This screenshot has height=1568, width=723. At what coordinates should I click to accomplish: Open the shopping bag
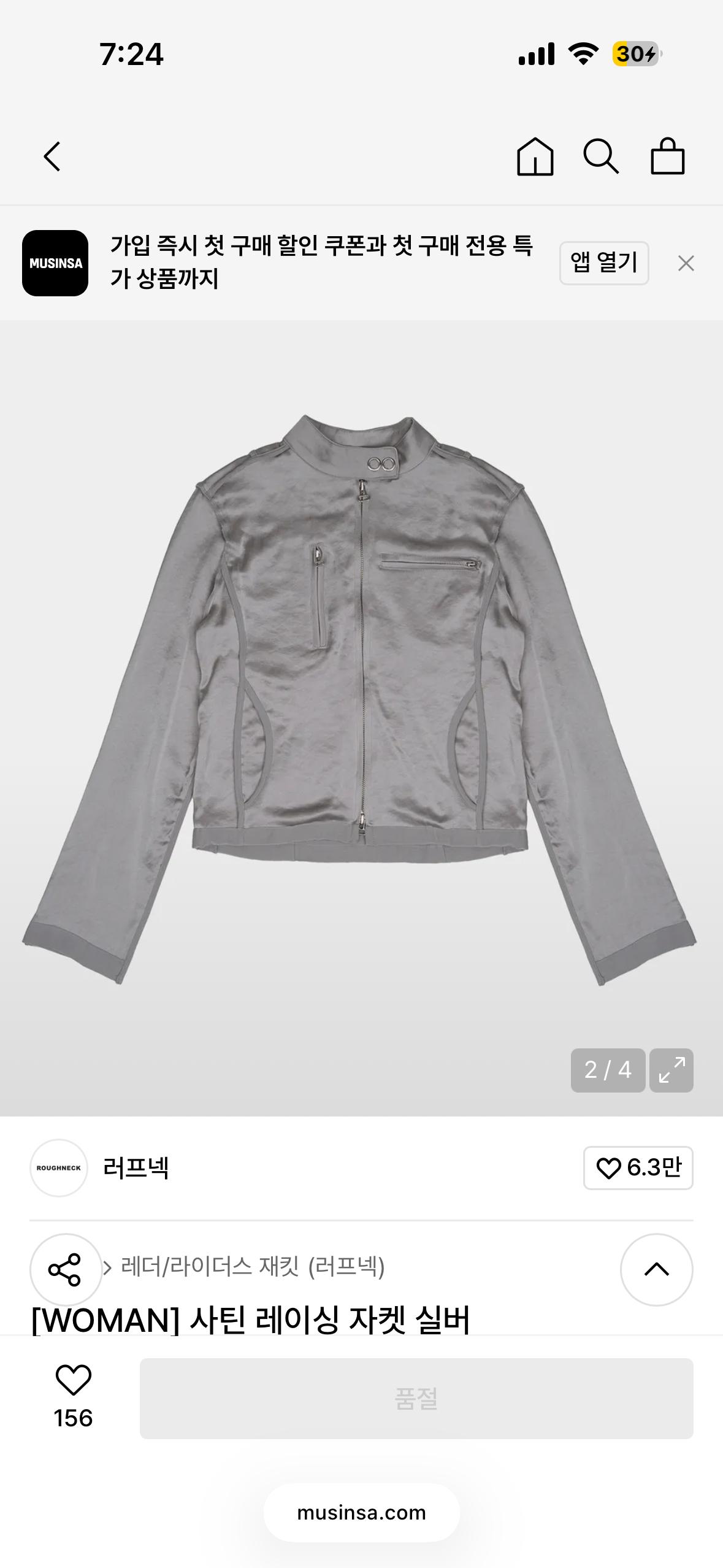[667, 156]
